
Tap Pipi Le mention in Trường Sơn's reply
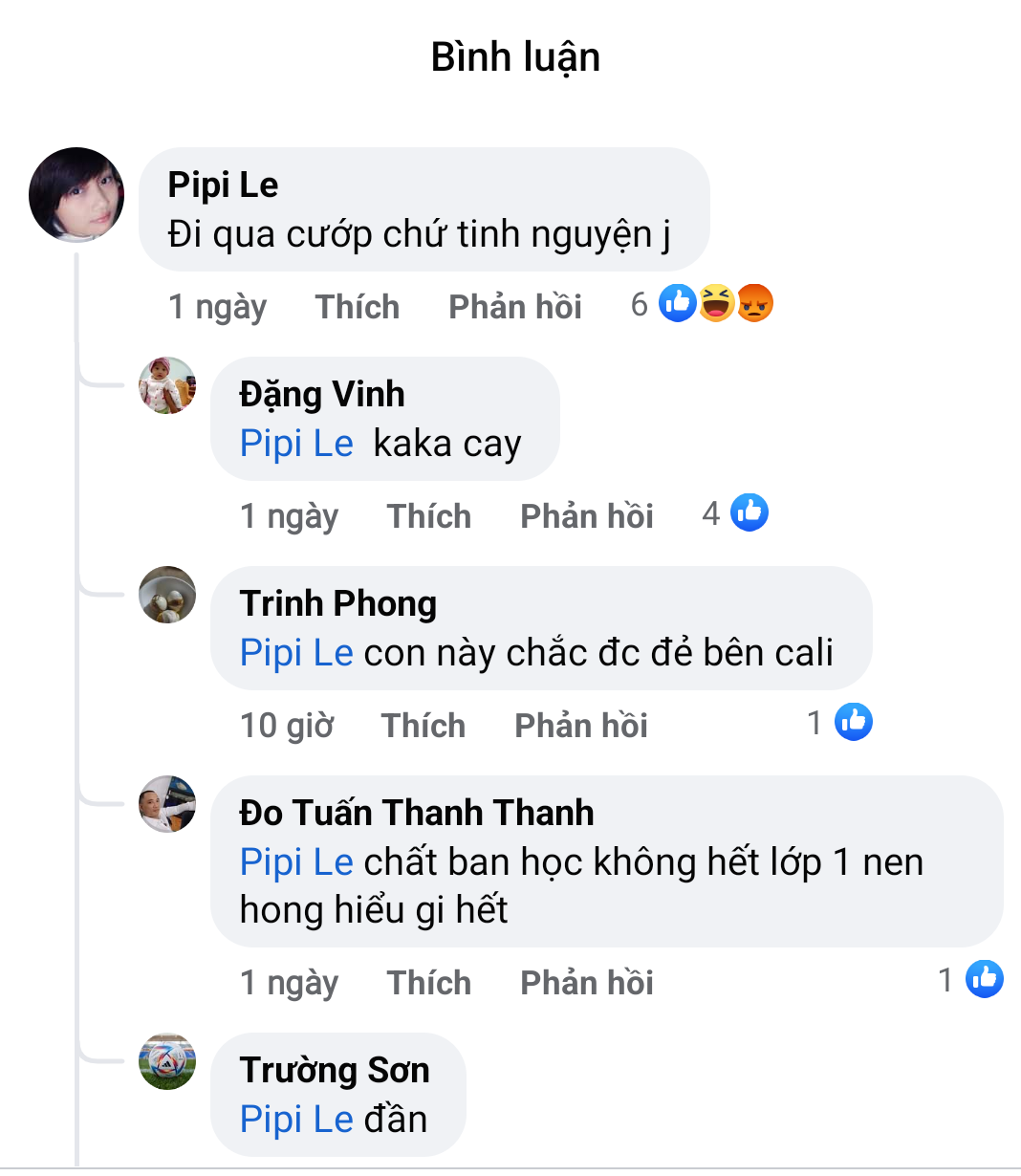point(296,1120)
